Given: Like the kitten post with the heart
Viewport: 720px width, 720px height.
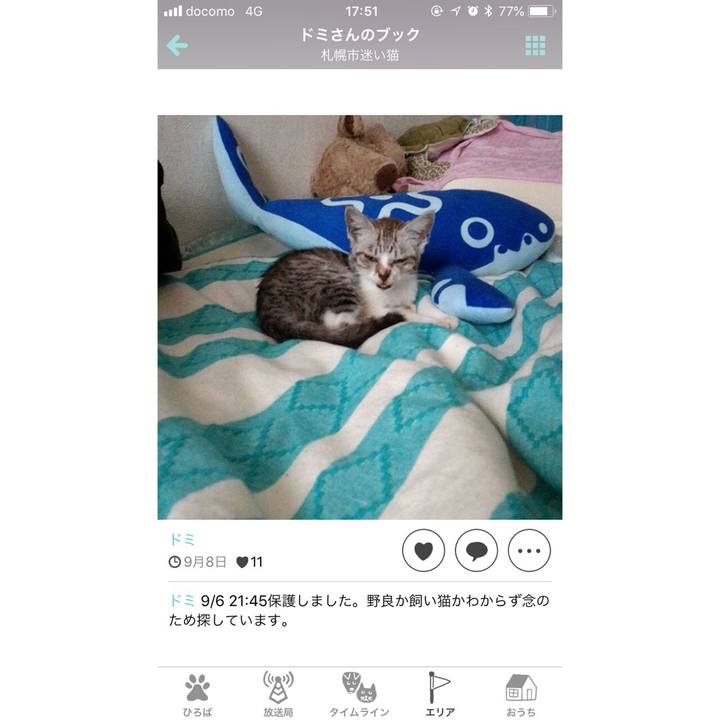Looking at the screenshot, I should click(423, 550).
